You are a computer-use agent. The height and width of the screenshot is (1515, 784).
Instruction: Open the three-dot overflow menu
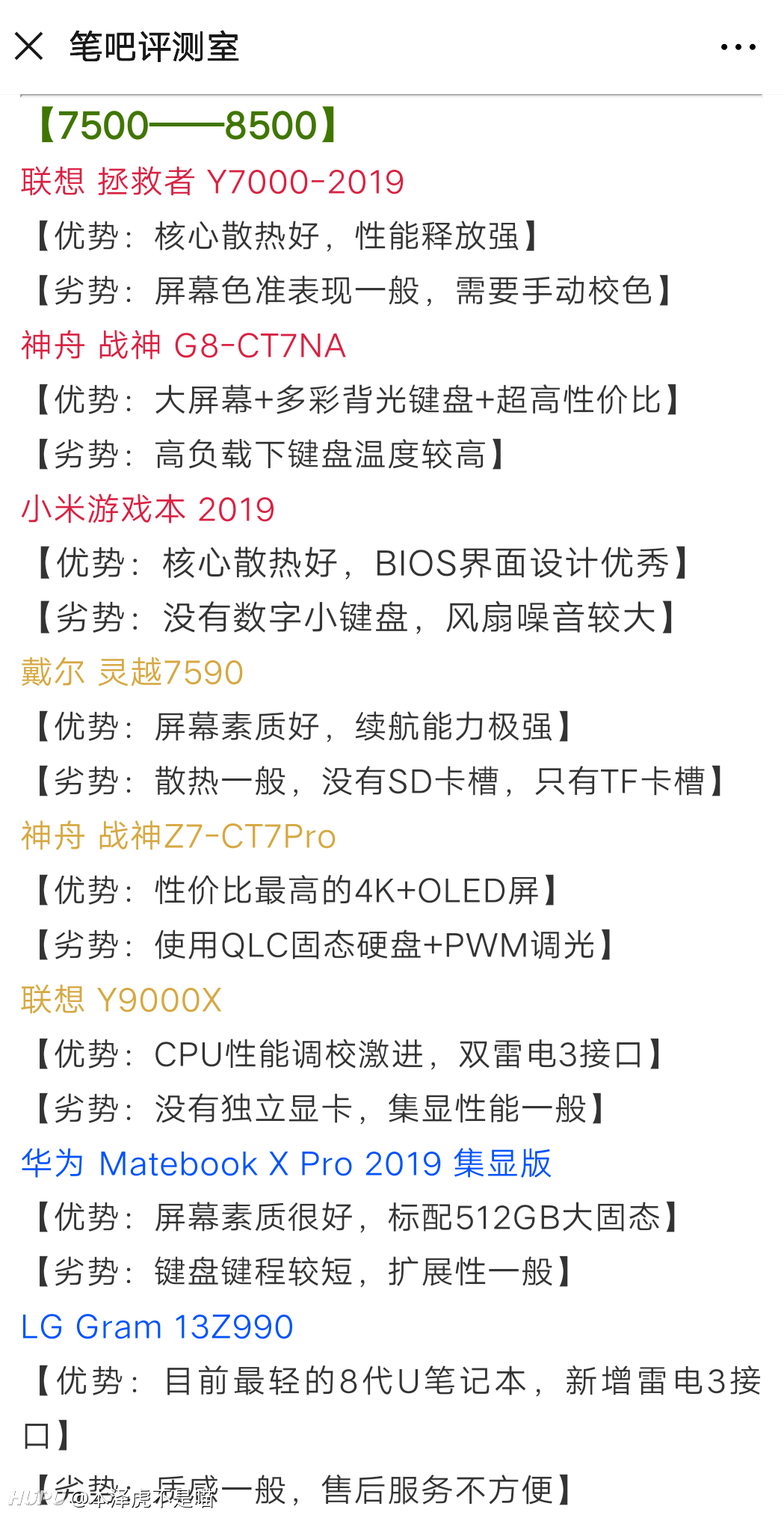(x=738, y=47)
